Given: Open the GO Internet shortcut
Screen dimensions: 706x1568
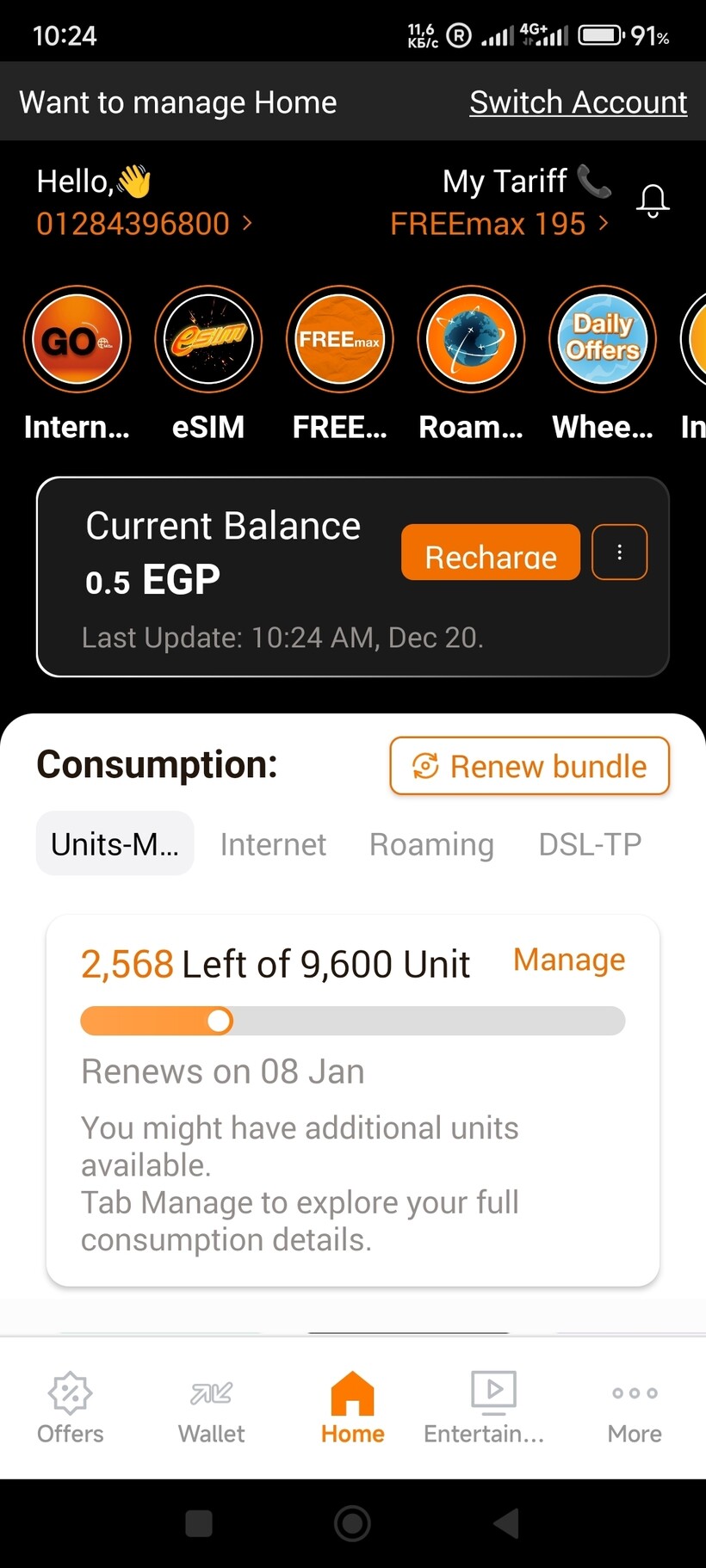Looking at the screenshot, I should pos(77,339).
